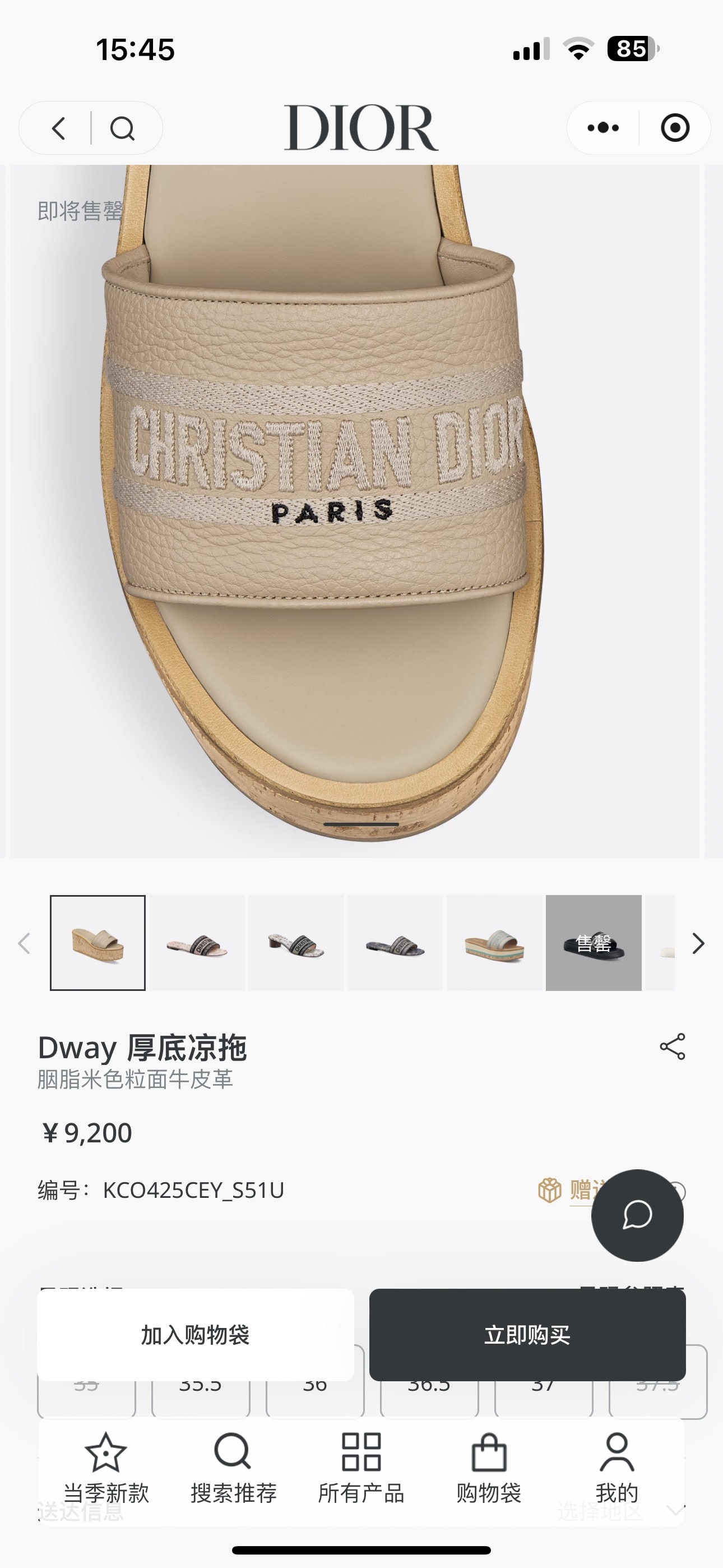Open the mini program overflow menu
This screenshot has width=723, height=1568.
pos(603,128)
